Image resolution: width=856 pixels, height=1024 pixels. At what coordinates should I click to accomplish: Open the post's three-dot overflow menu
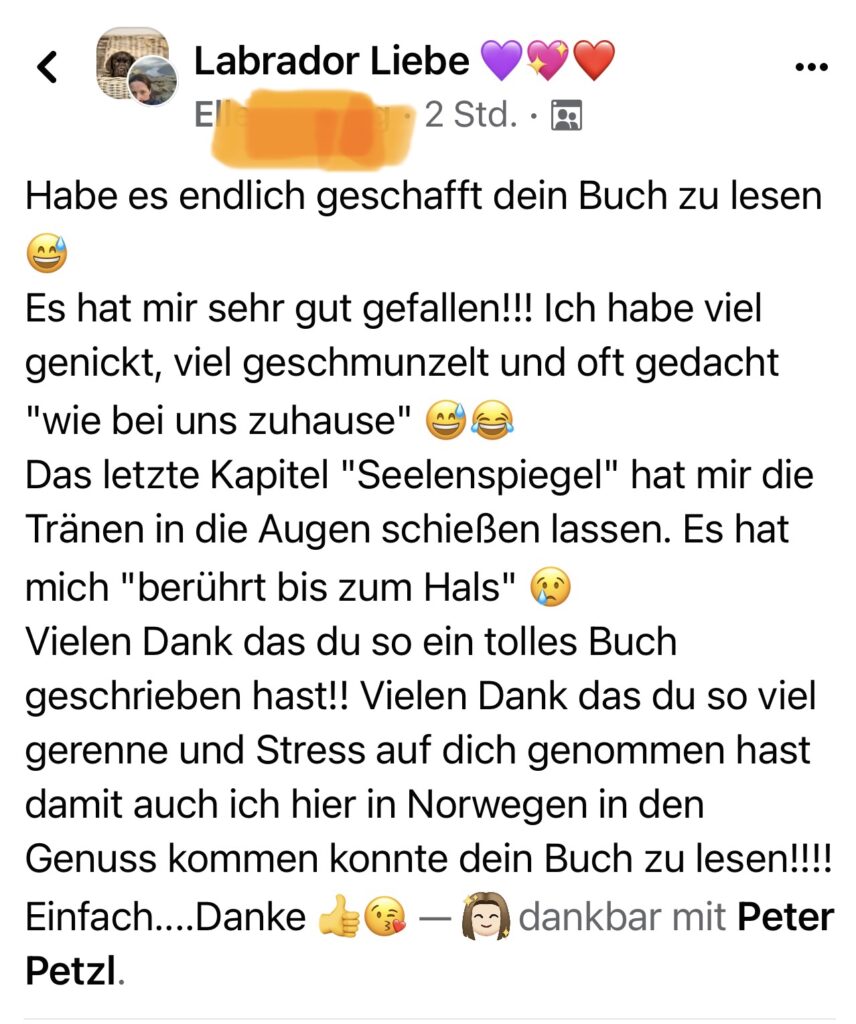(x=809, y=67)
